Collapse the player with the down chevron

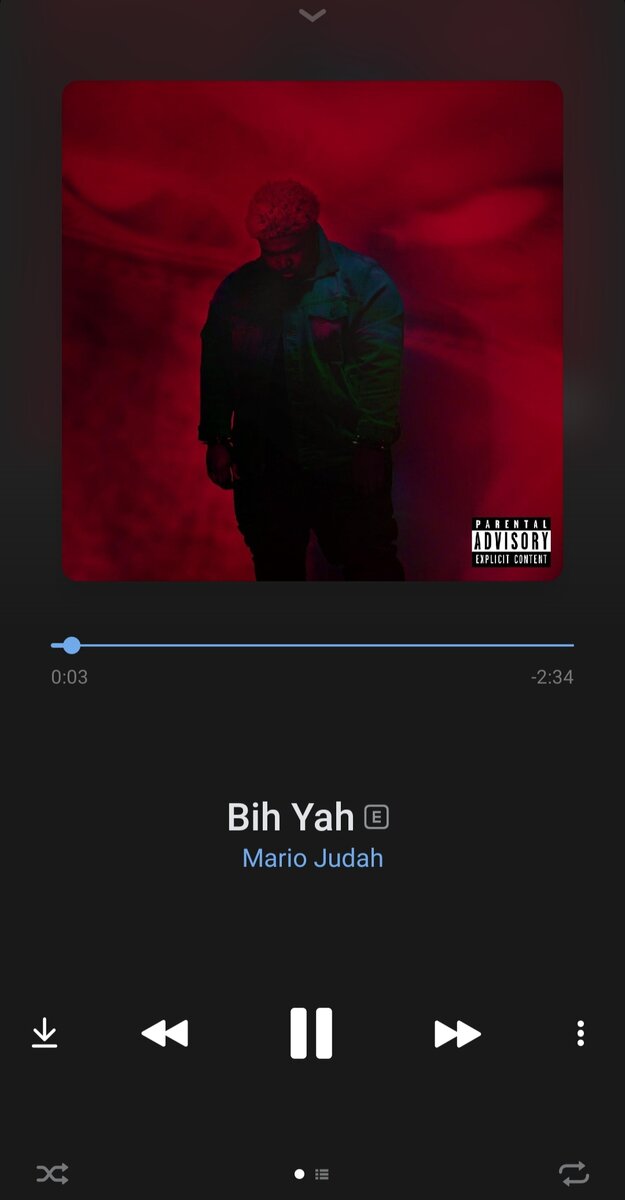pos(313,15)
